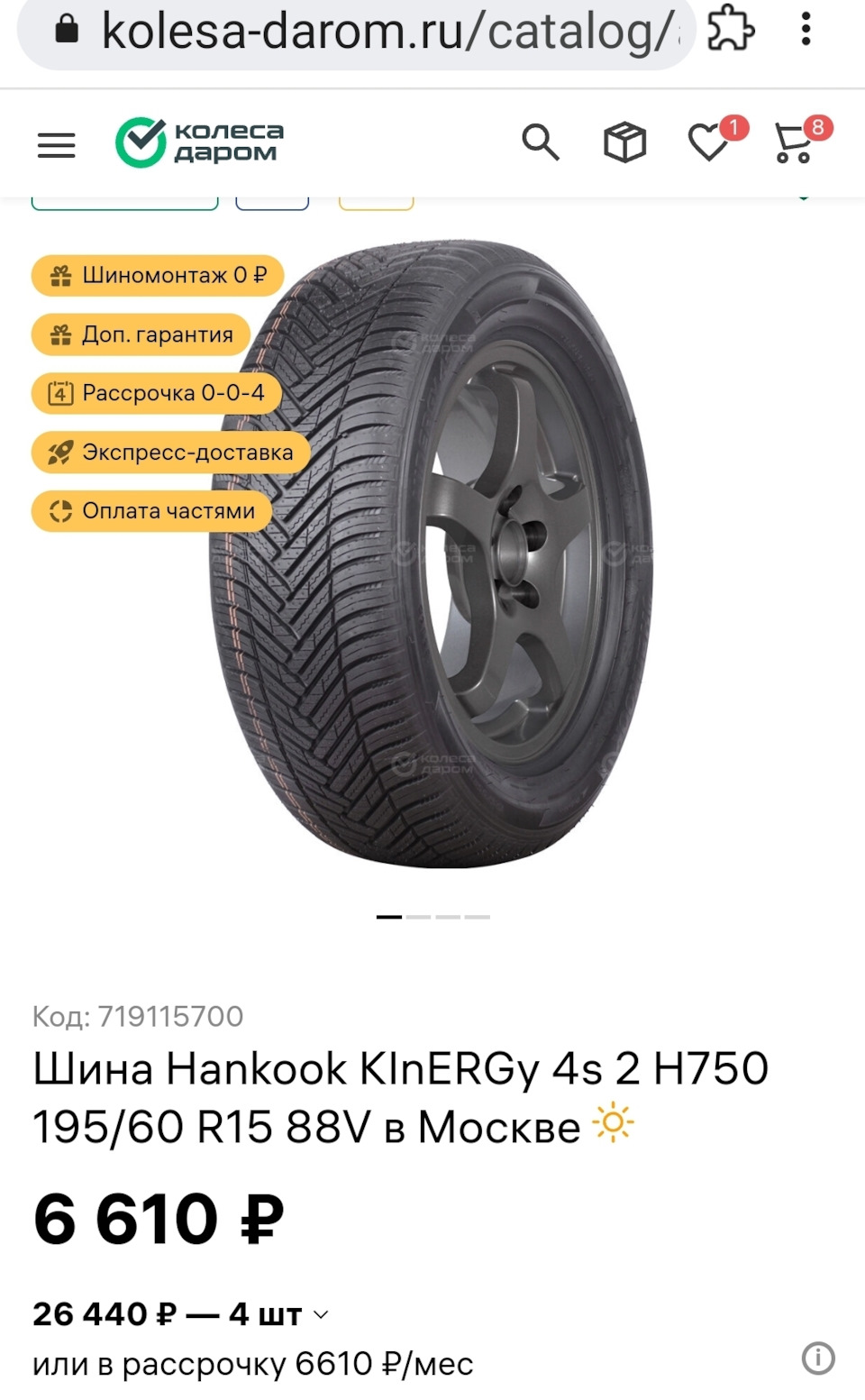The width and height of the screenshot is (865, 1400).
Task: Open favorites heart
Action: tap(709, 142)
